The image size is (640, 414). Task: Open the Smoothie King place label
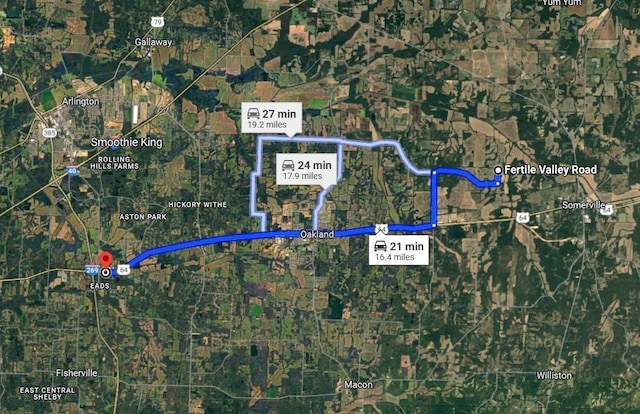[126, 143]
